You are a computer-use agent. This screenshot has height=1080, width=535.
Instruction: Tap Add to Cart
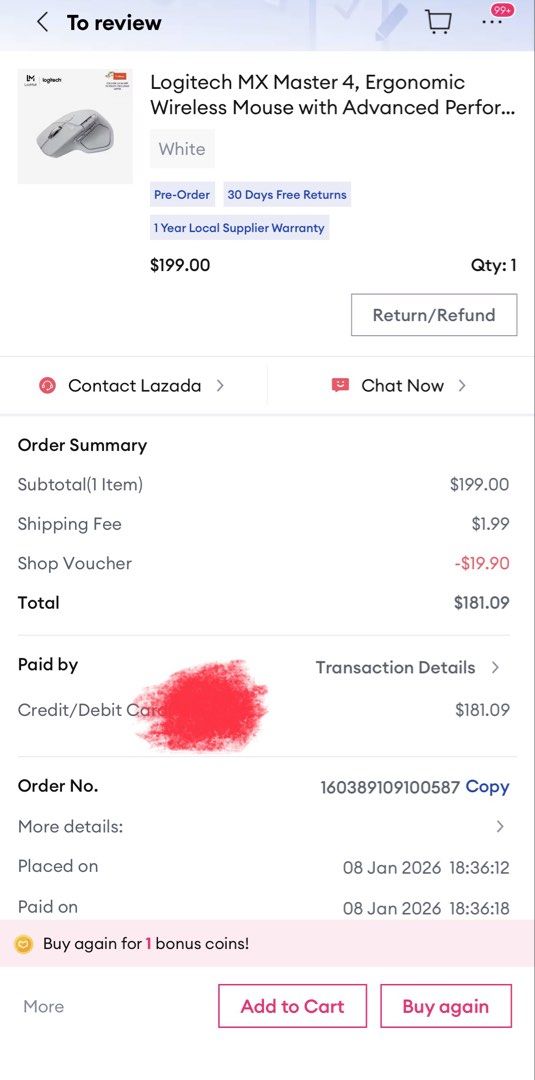click(x=293, y=1006)
